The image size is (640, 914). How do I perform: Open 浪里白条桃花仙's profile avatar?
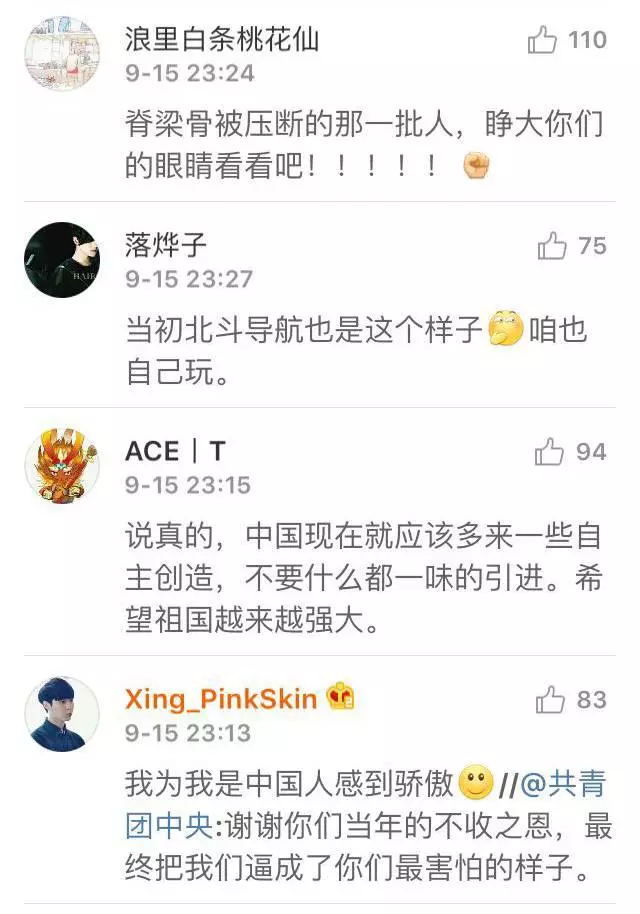point(62,54)
